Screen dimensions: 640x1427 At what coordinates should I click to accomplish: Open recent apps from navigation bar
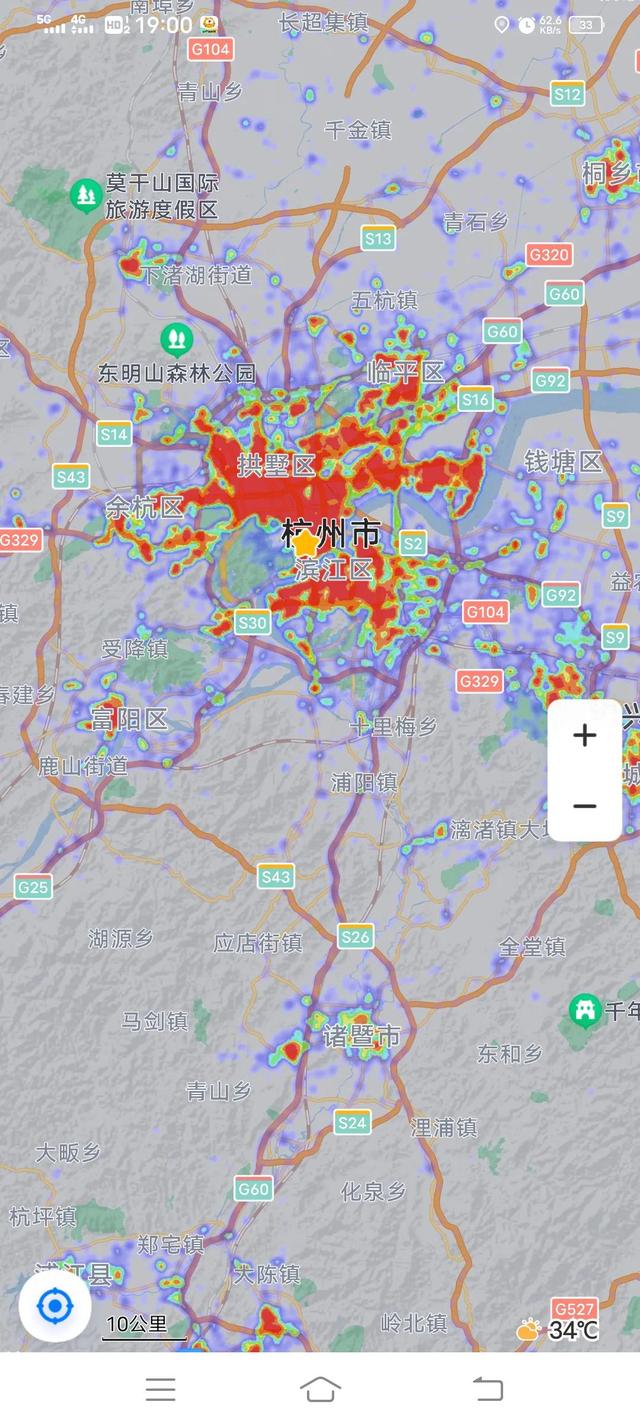click(160, 1389)
